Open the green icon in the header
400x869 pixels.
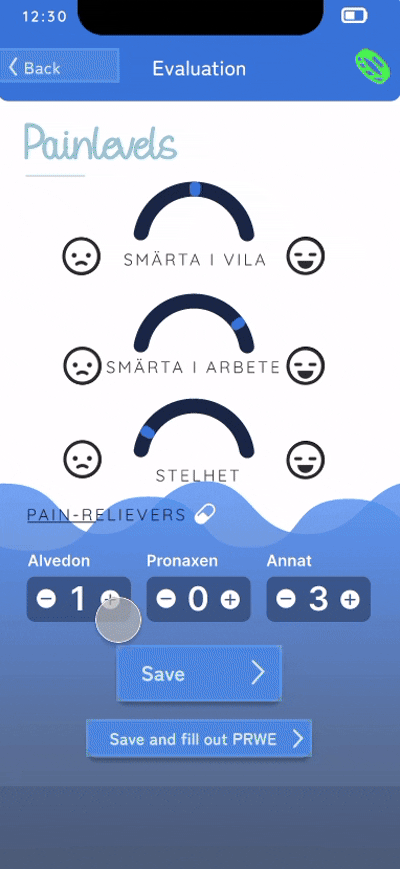[372, 68]
